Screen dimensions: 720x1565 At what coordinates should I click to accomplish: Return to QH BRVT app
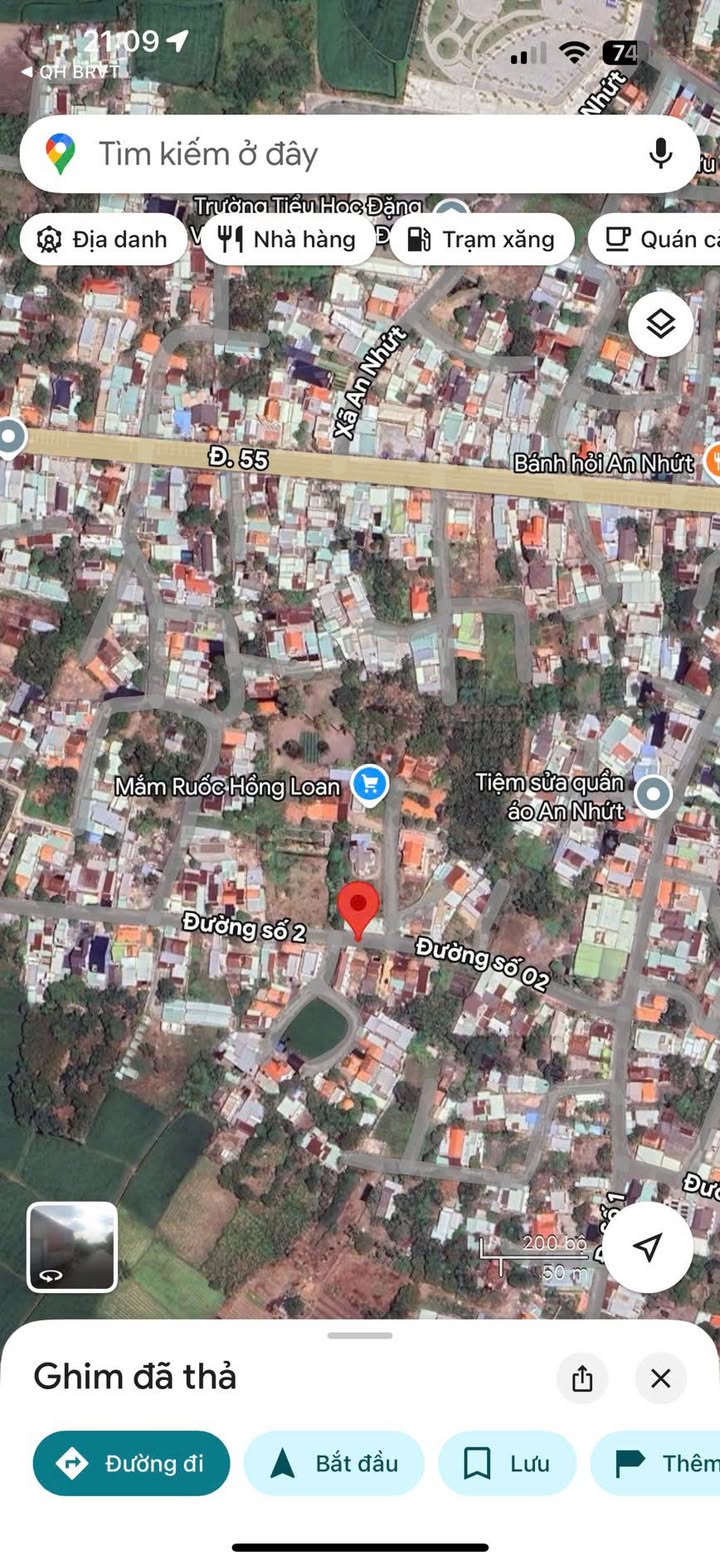click(70, 72)
